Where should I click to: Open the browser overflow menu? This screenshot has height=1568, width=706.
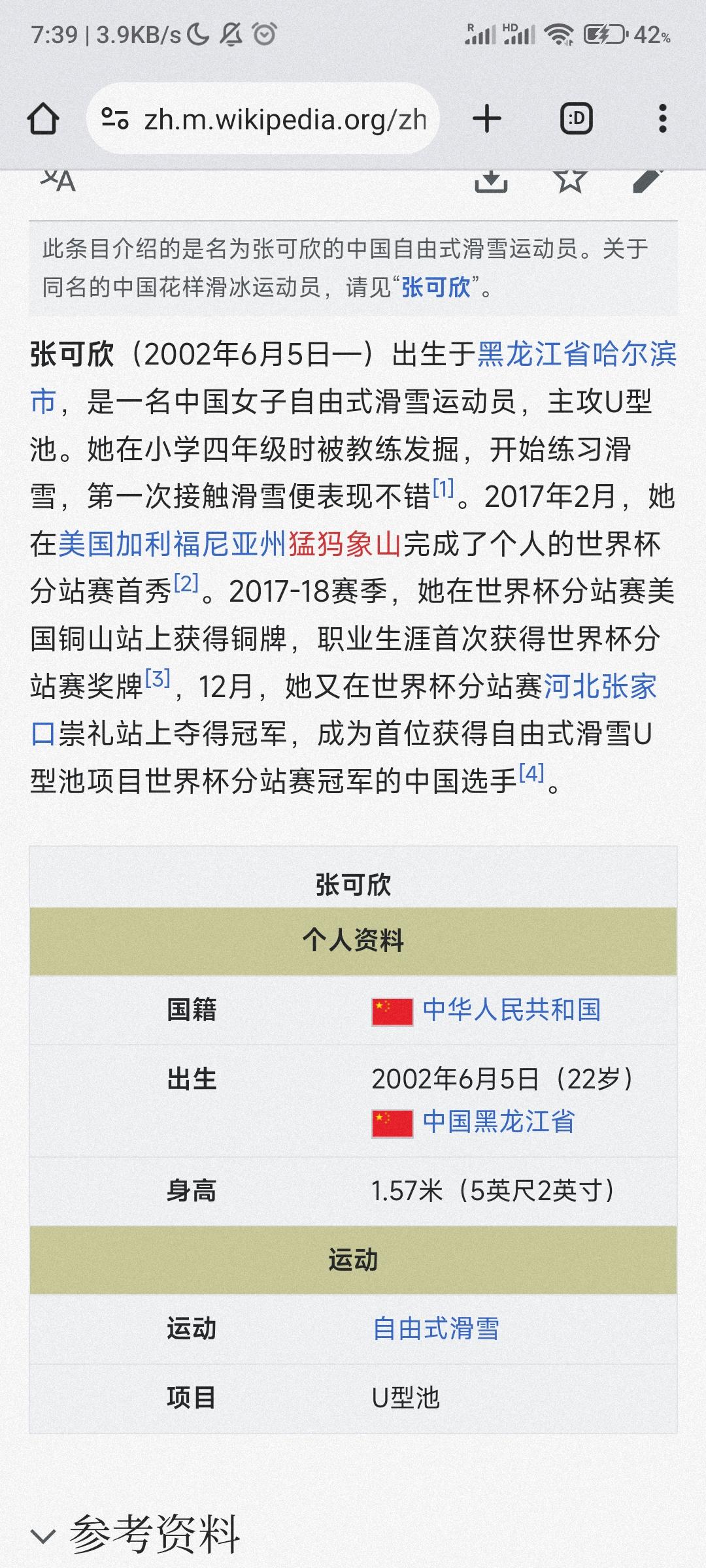pyautogui.click(x=662, y=119)
